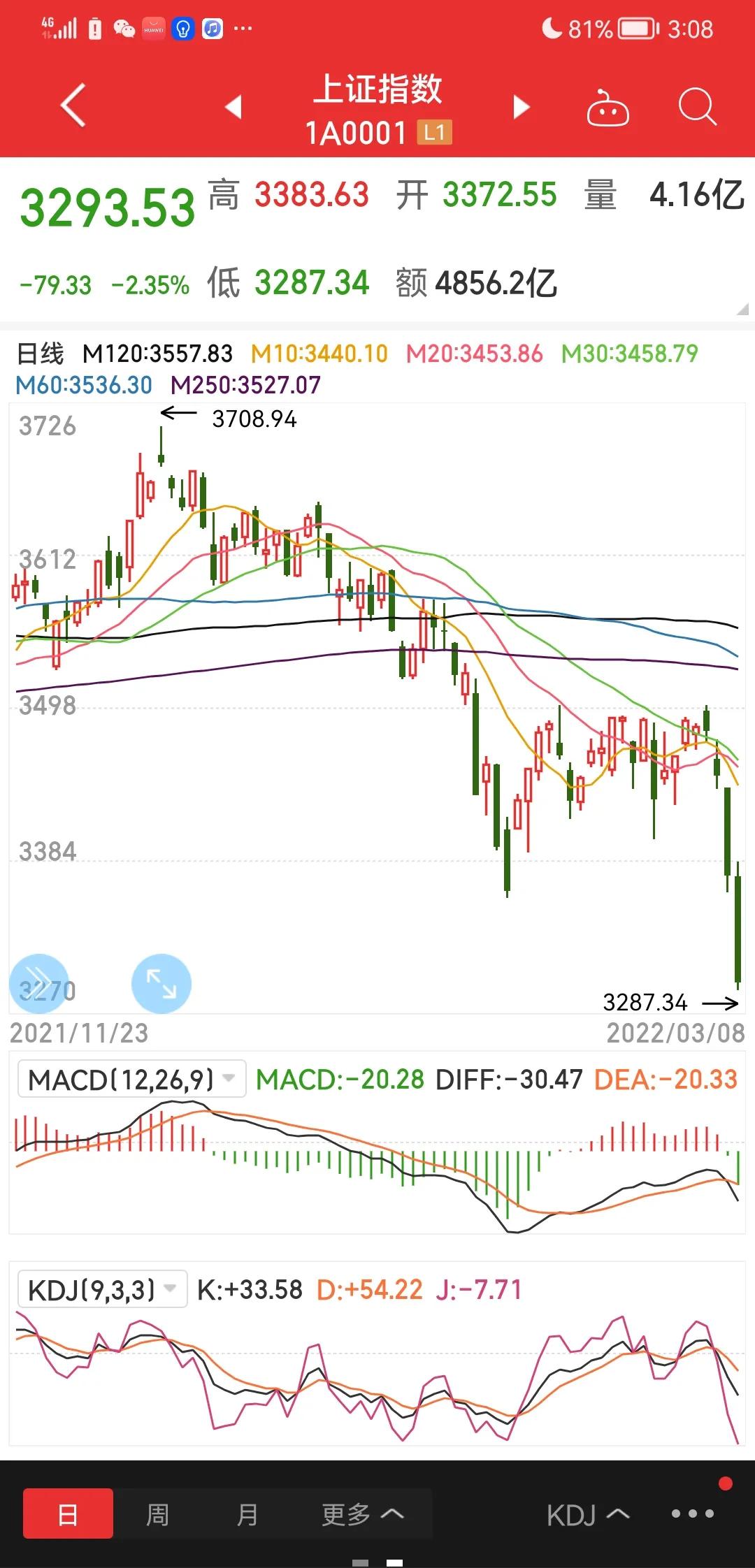Open the three-dot more options menu
Viewport: 755px width, 1568px height.
click(692, 1514)
